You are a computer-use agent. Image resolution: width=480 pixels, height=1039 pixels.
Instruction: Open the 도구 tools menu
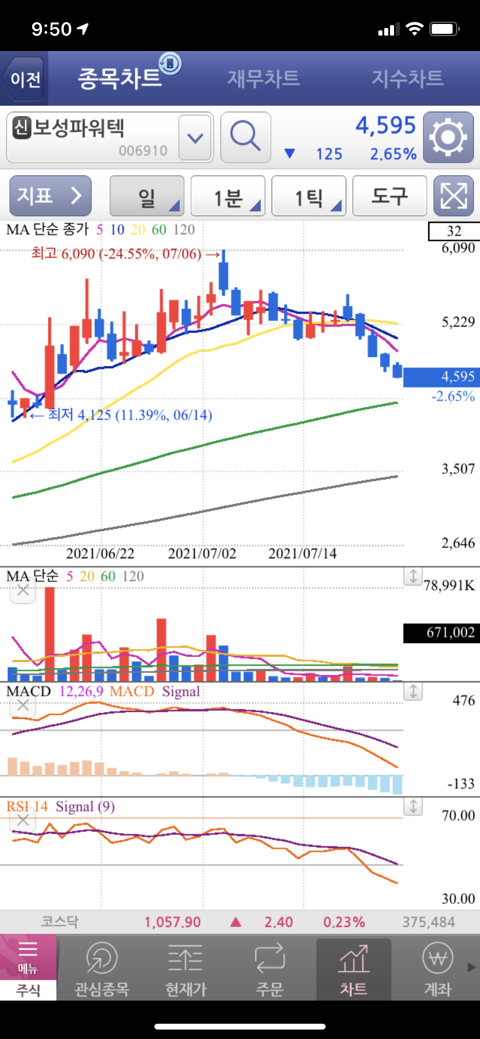(x=389, y=195)
